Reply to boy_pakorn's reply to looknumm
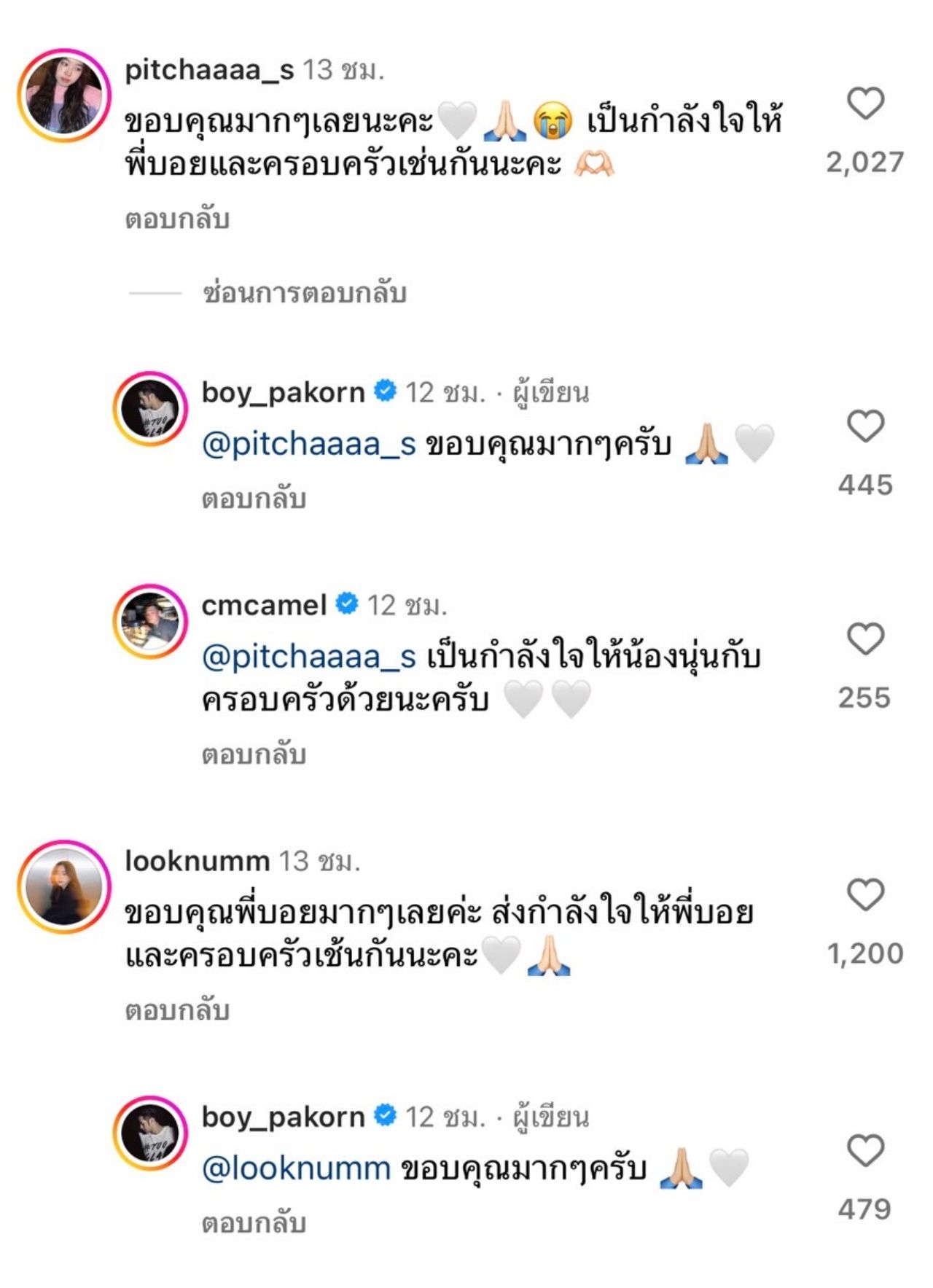 coord(253,1223)
